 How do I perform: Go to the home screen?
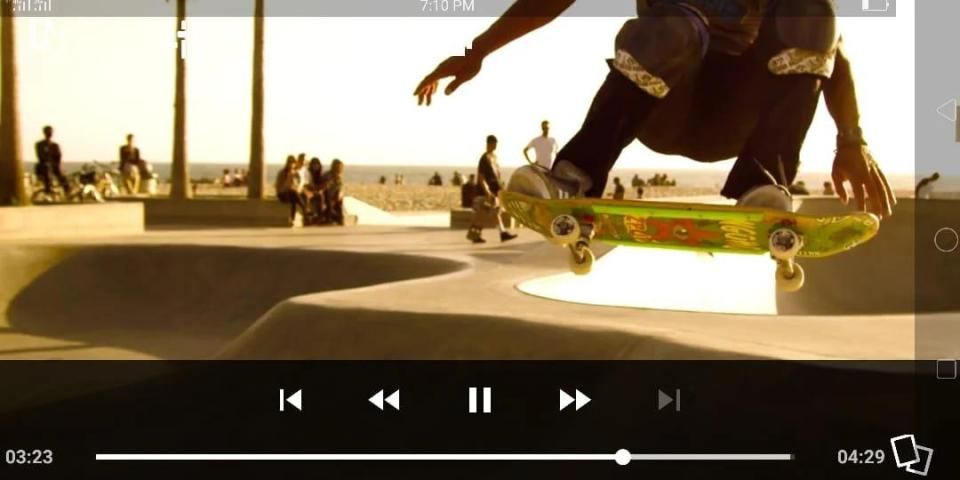[946, 240]
